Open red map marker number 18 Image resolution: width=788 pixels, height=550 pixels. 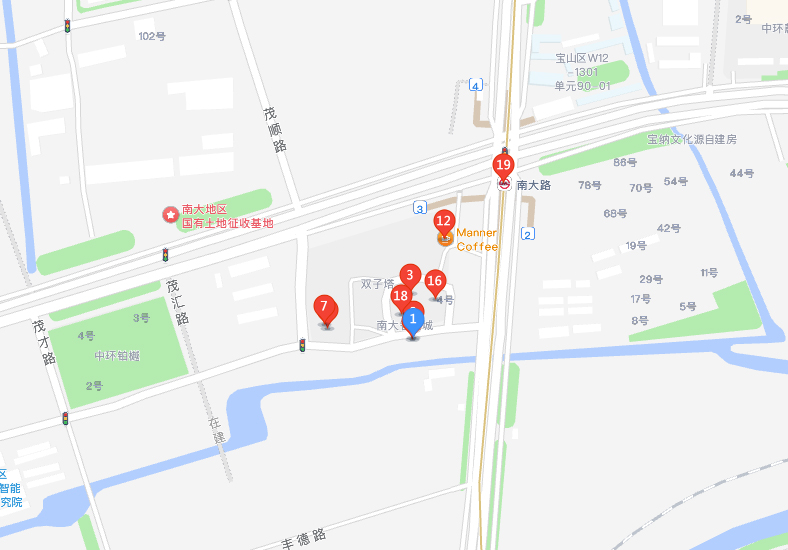point(401,297)
